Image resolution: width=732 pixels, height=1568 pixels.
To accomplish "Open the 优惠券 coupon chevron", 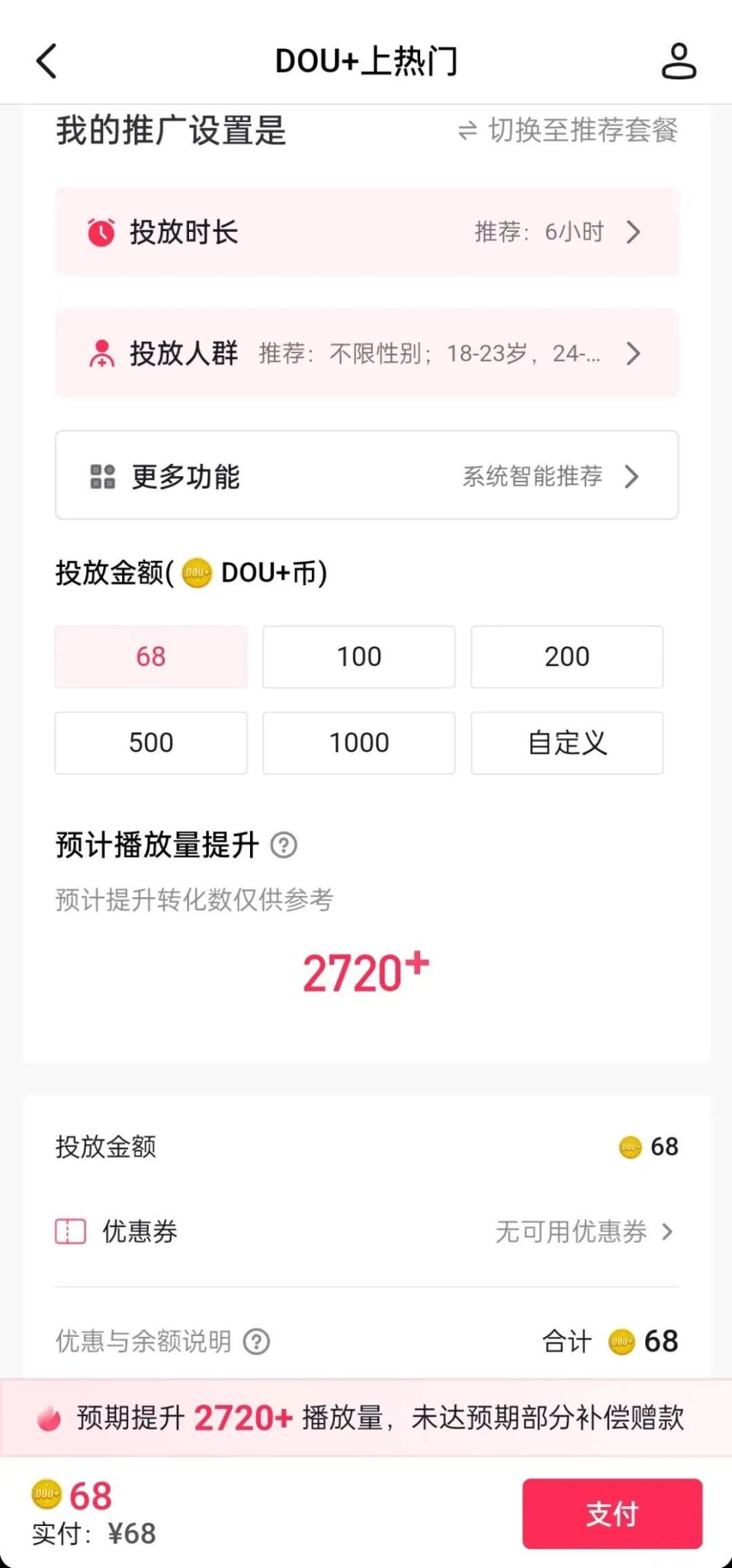I will (x=668, y=1232).
